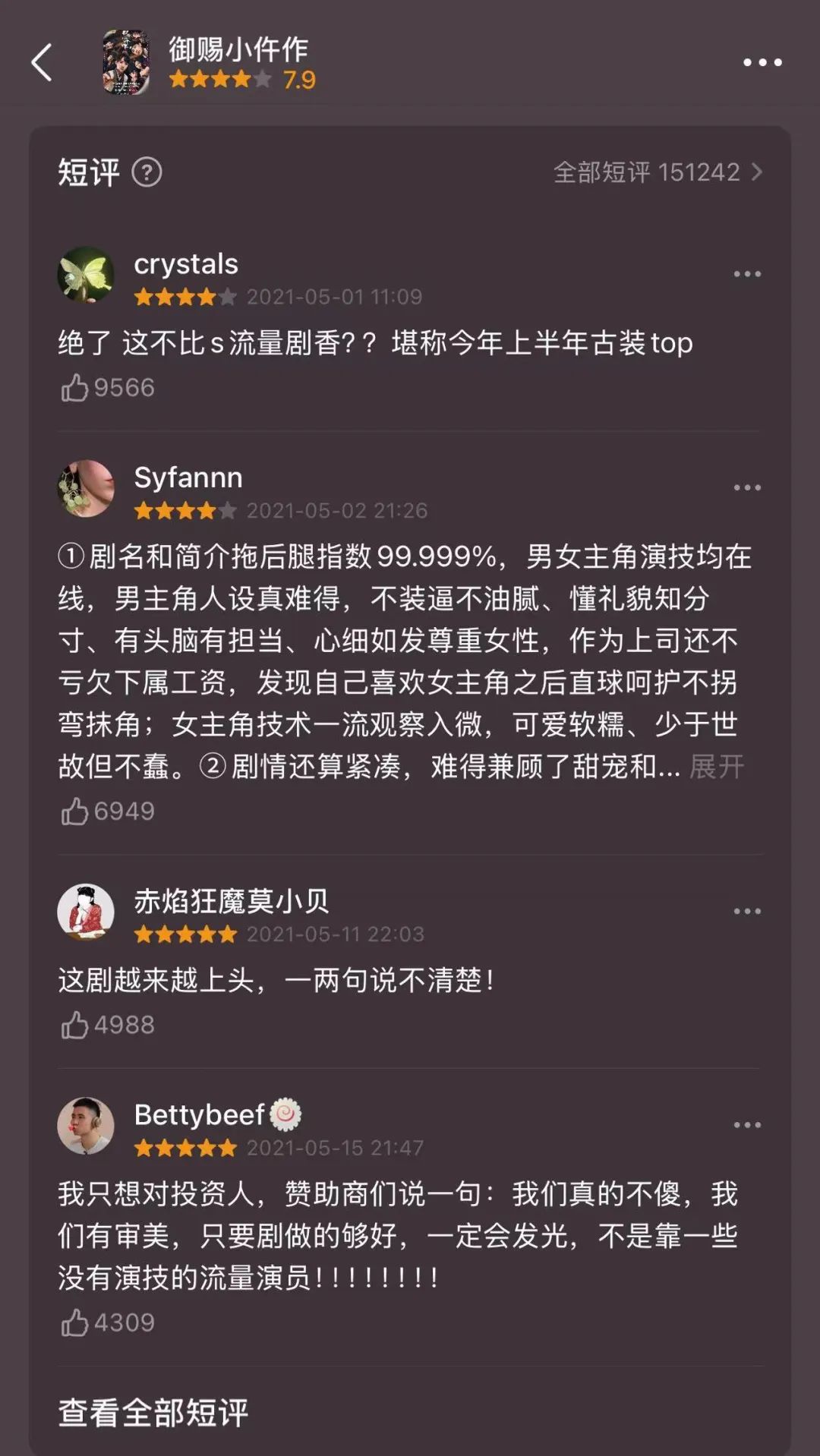Go back using the top-left arrow

coord(42,62)
